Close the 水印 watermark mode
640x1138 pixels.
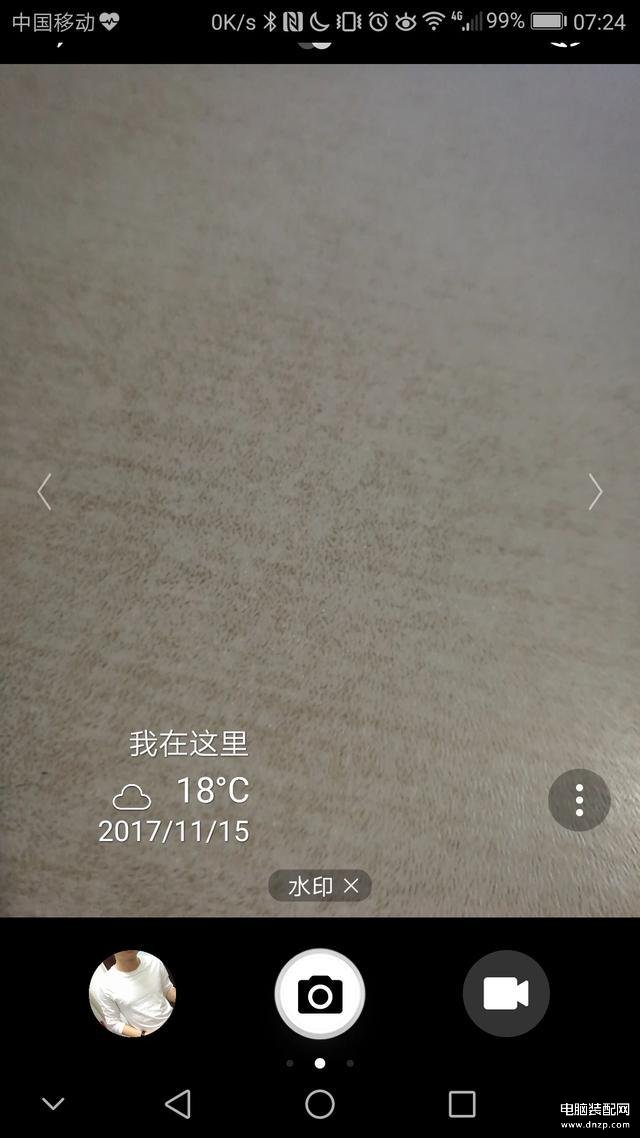(351, 886)
